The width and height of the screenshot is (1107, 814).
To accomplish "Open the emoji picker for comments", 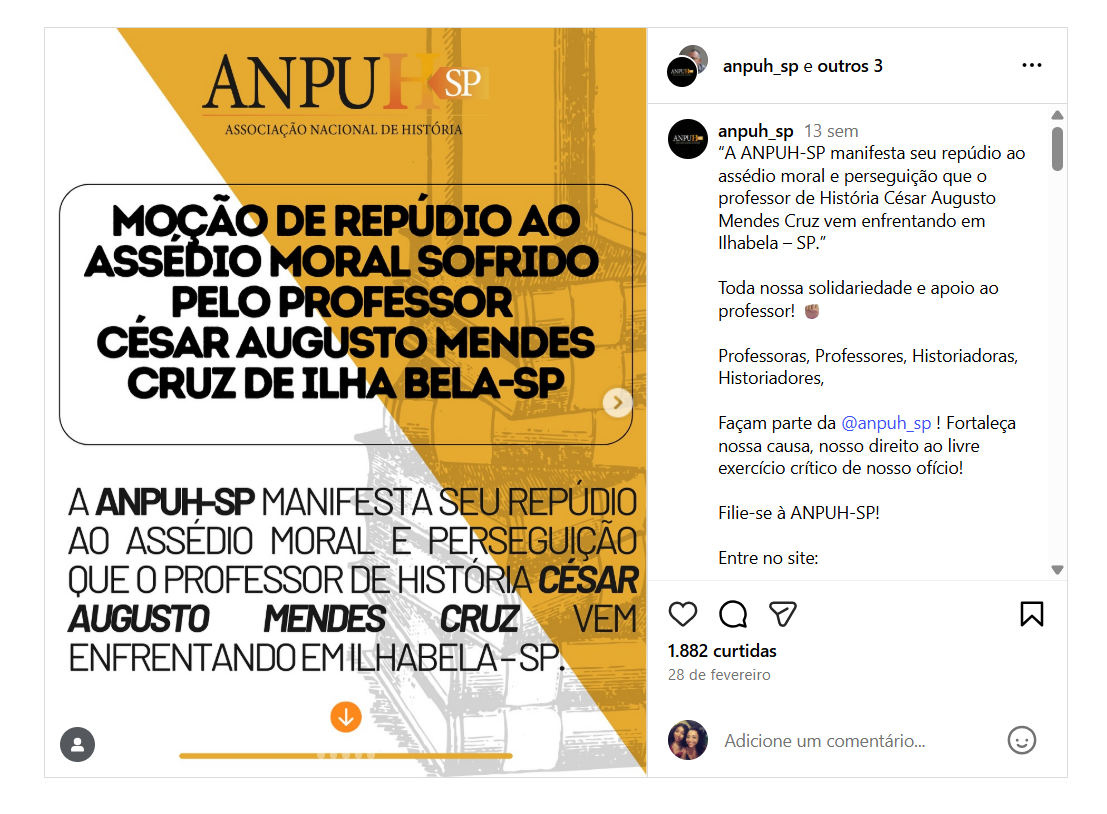I will click(x=1021, y=740).
